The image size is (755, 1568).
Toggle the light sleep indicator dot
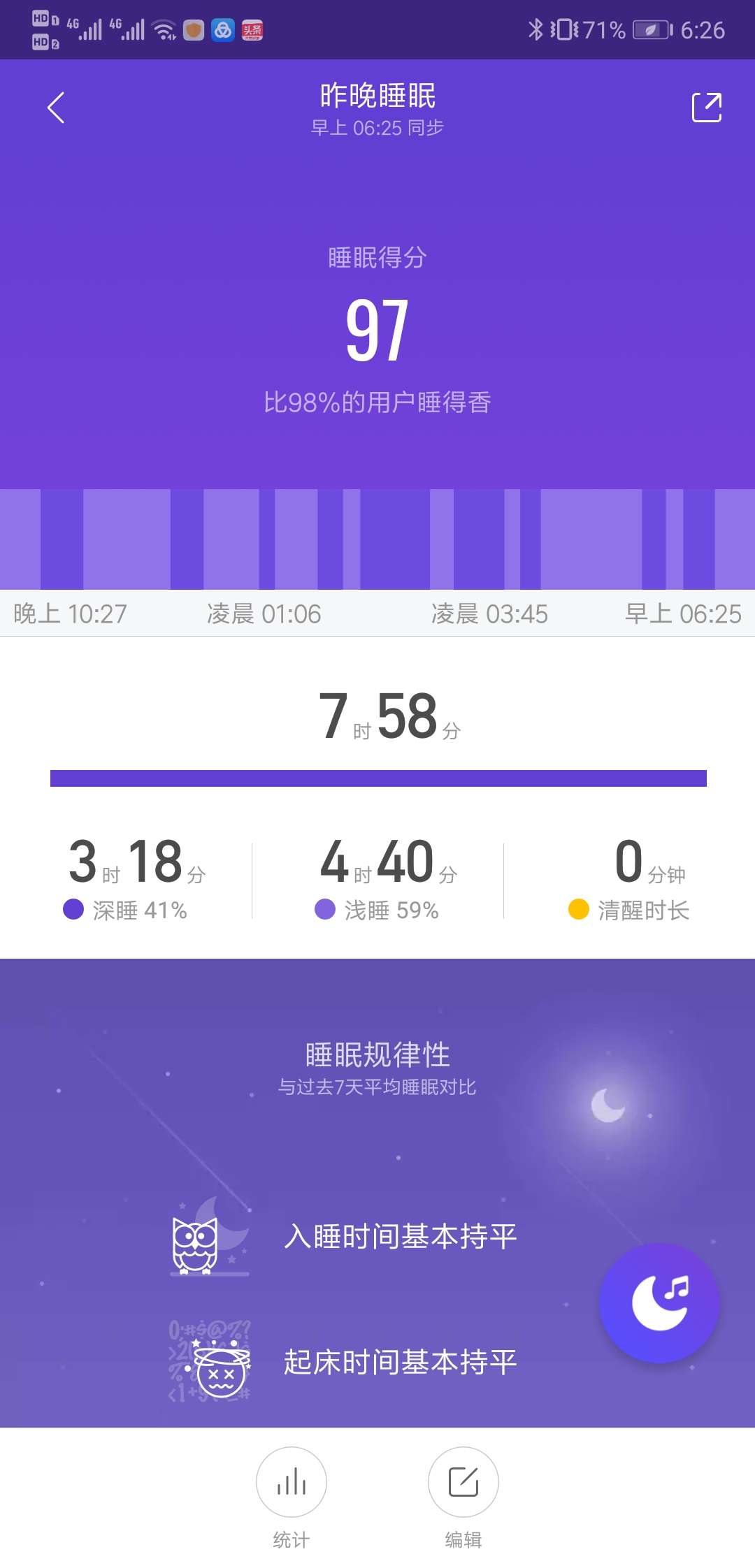[324, 909]
